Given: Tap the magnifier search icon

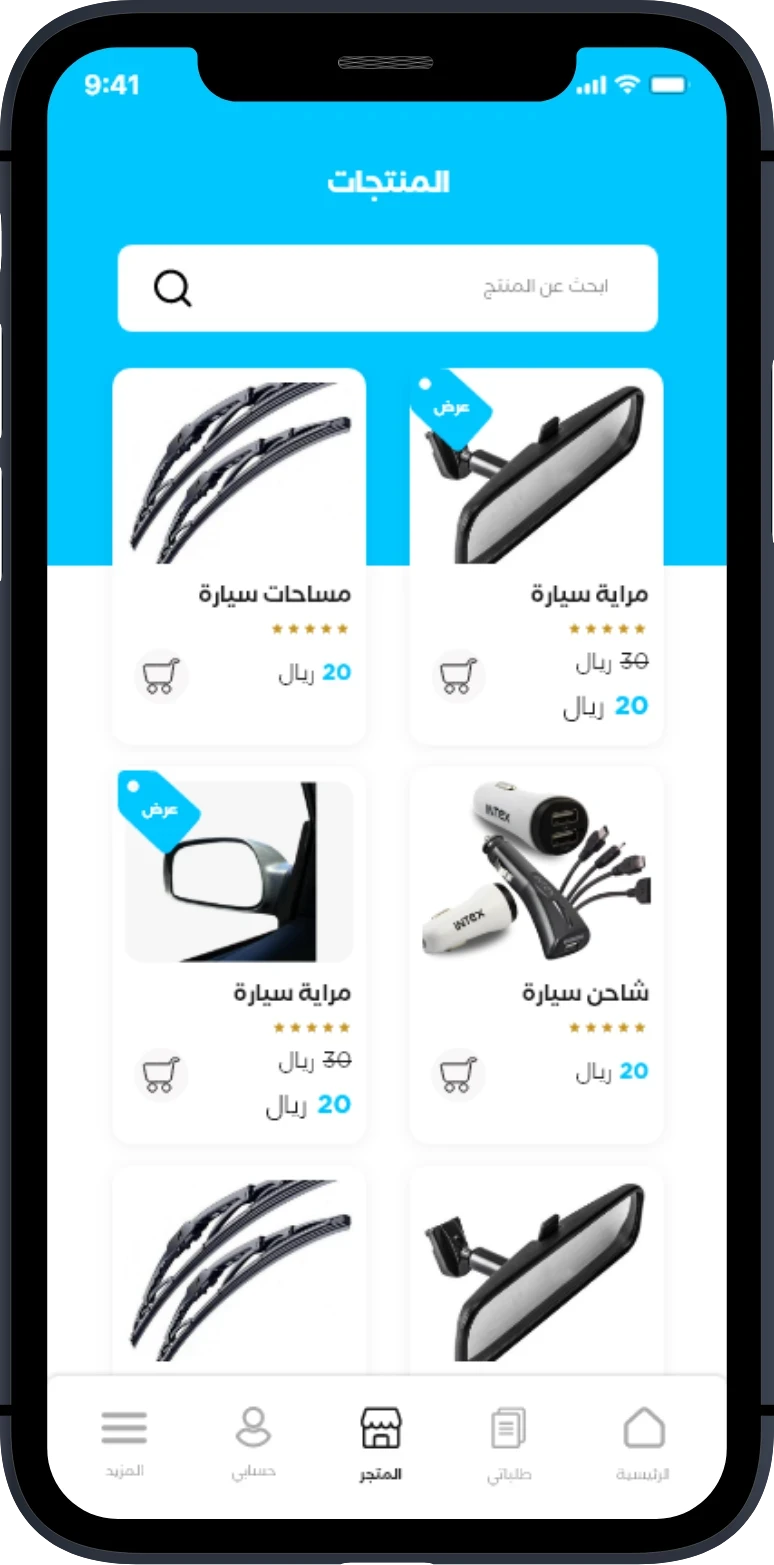Looking at the screenshot, I should point(172,288).
